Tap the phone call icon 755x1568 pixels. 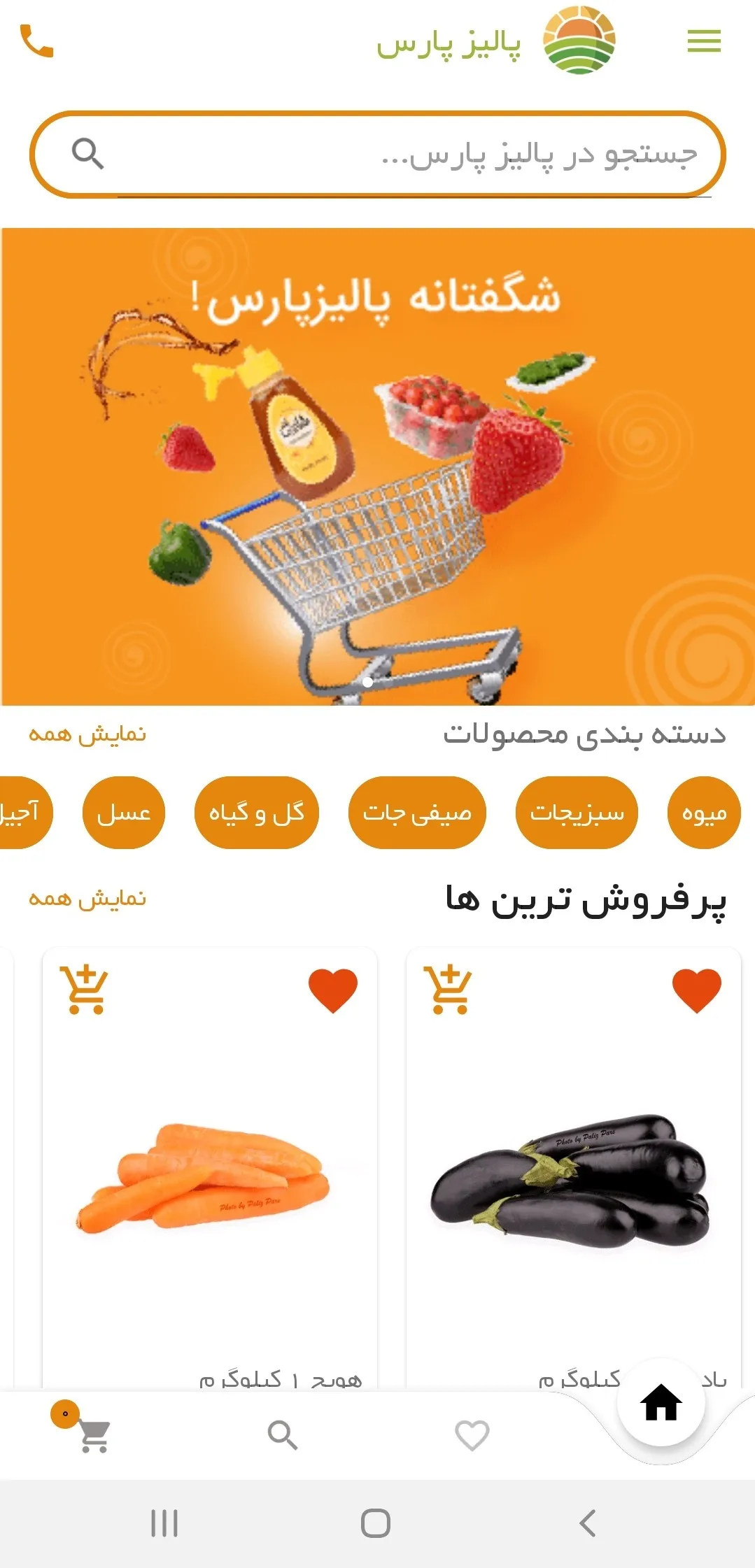(36, 41)
